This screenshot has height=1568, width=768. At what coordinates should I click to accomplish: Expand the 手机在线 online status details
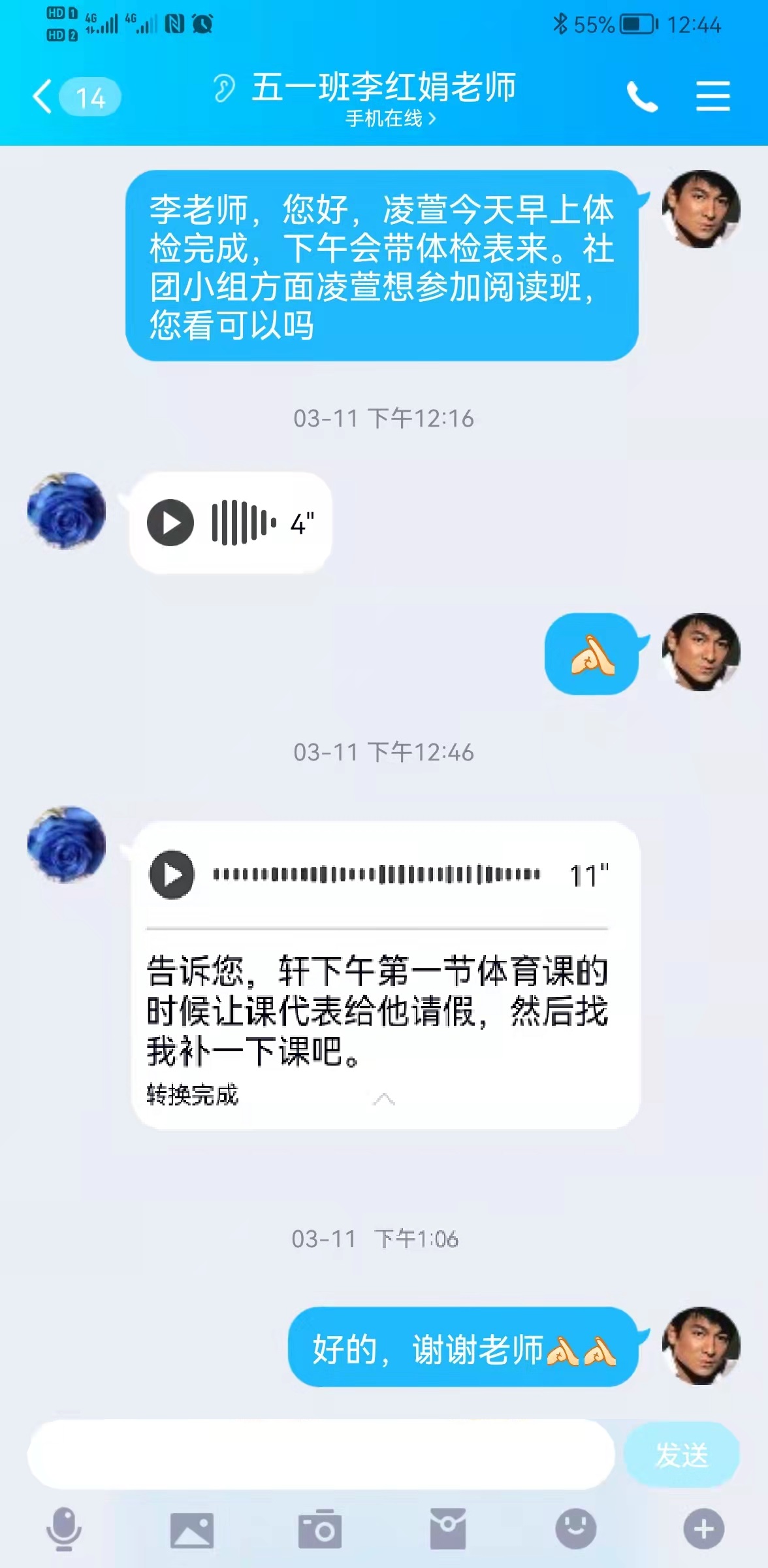[390, 120]
